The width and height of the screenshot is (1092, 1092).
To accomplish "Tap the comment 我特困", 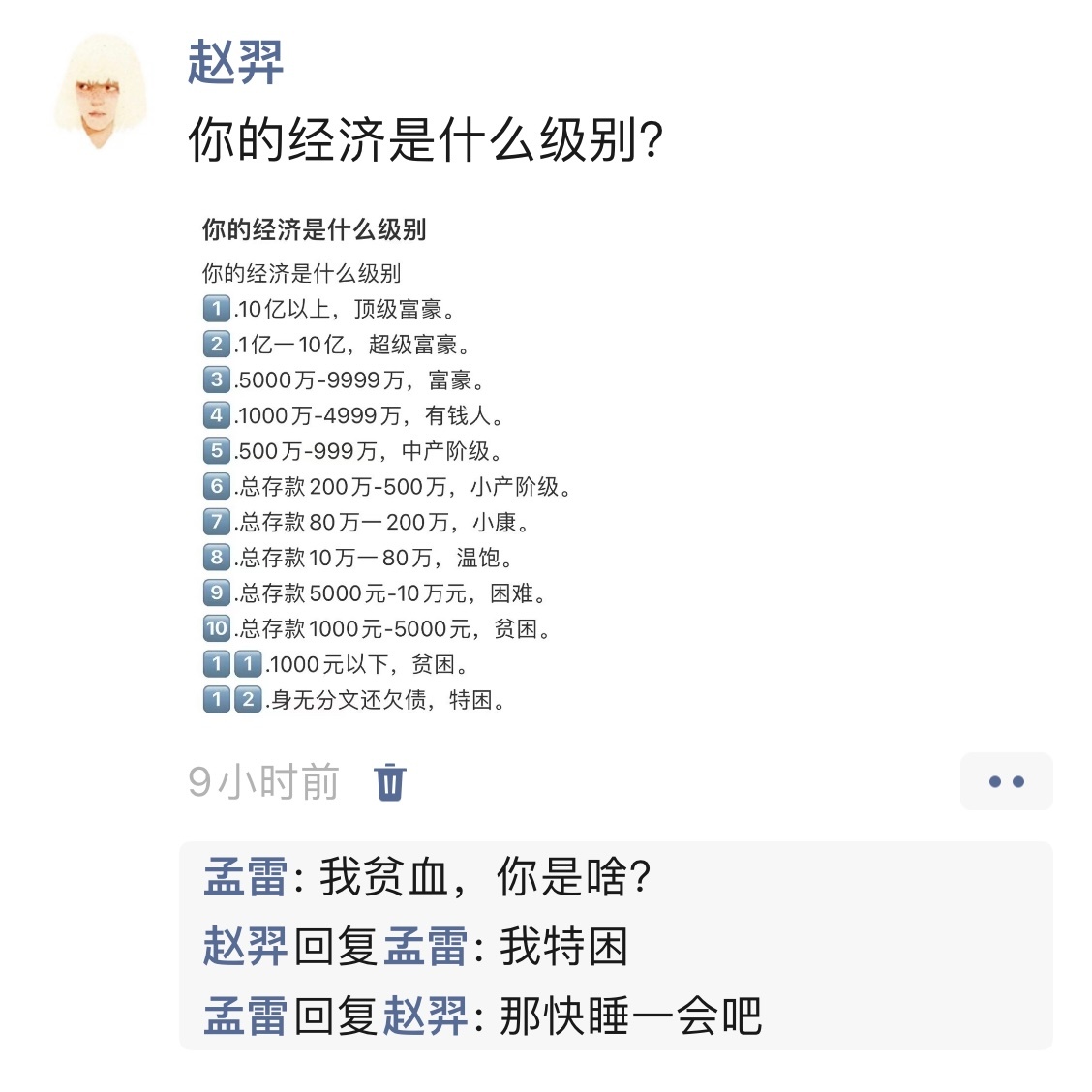I will [563, 947].
